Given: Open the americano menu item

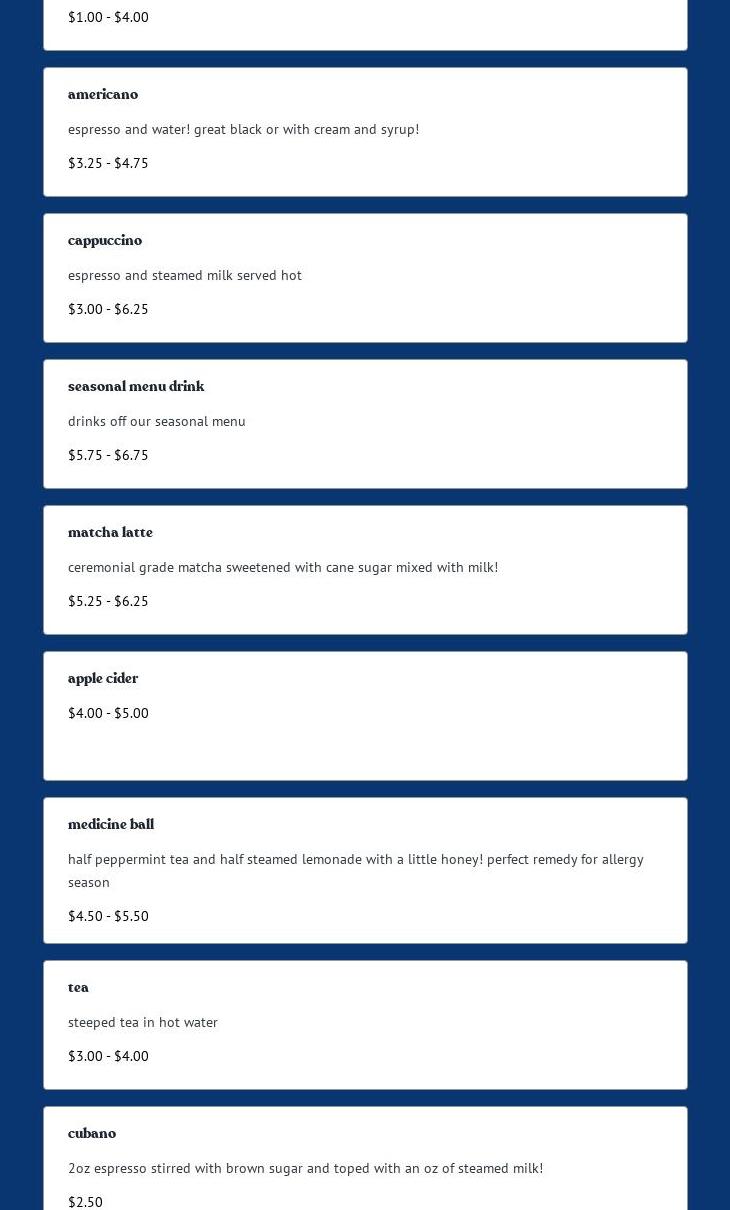Looking at the screenshot, I should 365,132.
